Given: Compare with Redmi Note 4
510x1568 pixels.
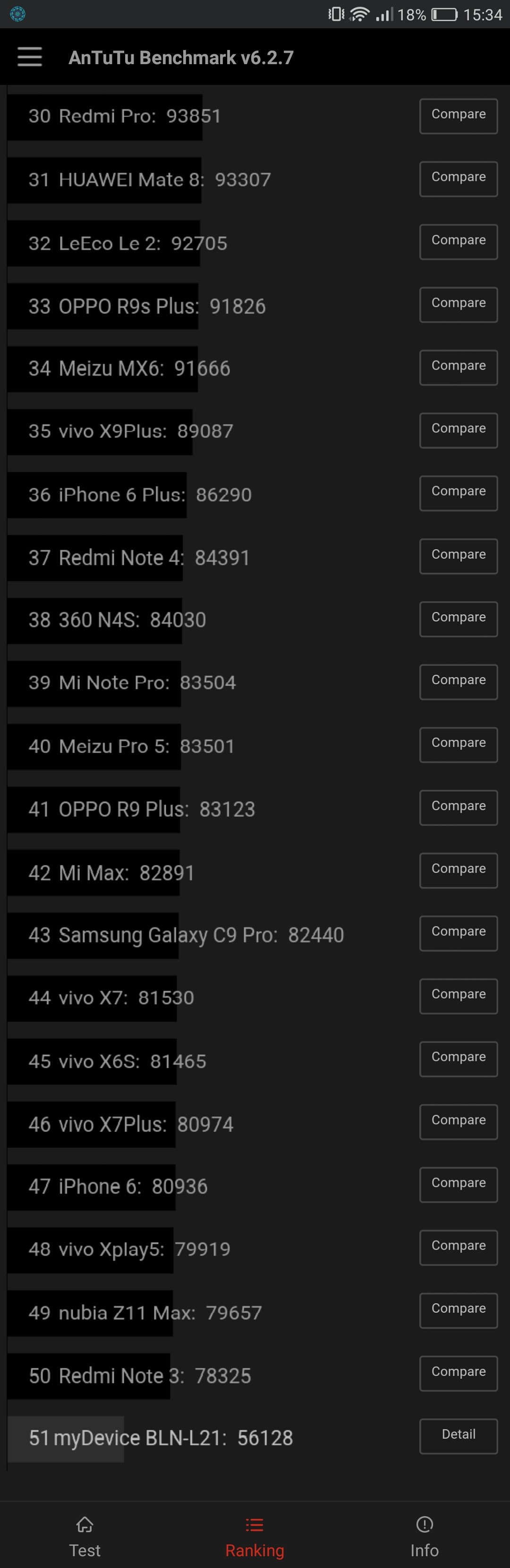Looking at the screenshot, I should click(x=458, y=555).
